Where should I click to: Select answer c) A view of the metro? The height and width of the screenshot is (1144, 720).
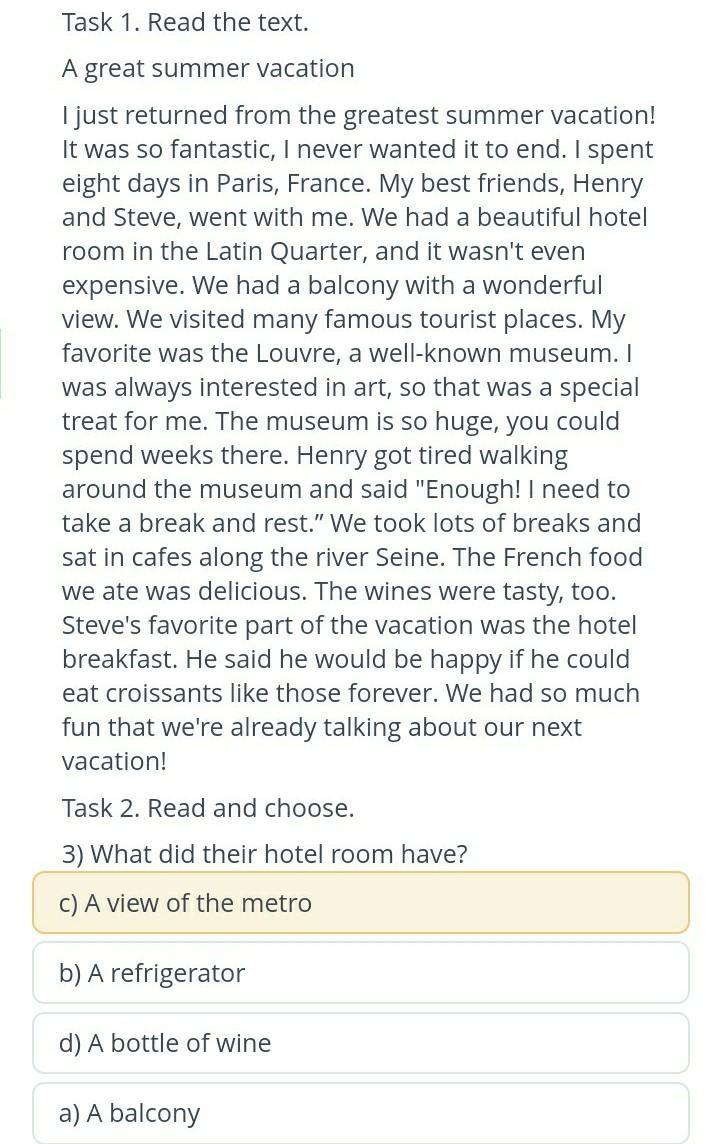click(x=360, y=903)
